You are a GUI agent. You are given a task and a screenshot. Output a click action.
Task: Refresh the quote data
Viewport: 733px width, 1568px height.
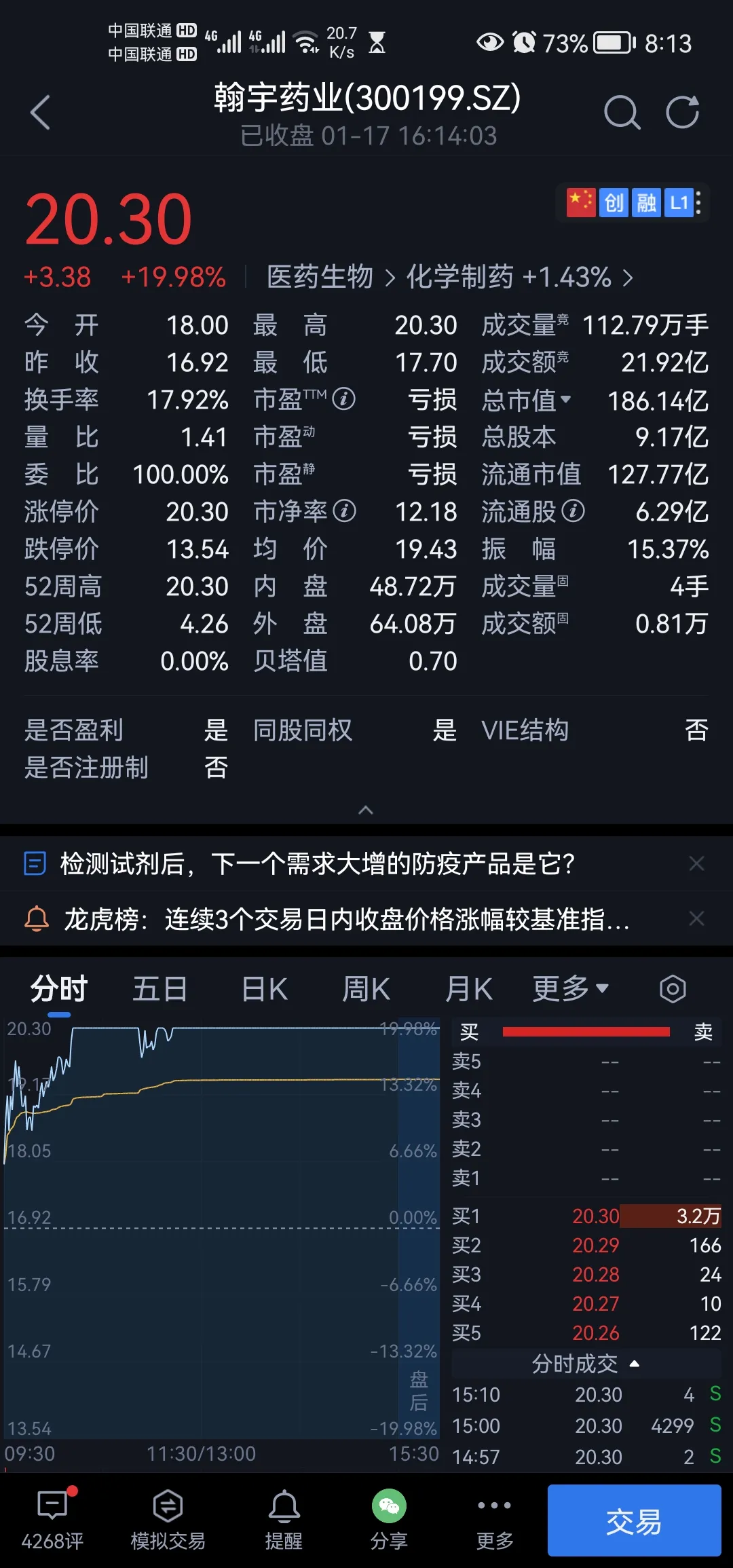(682, 113)
